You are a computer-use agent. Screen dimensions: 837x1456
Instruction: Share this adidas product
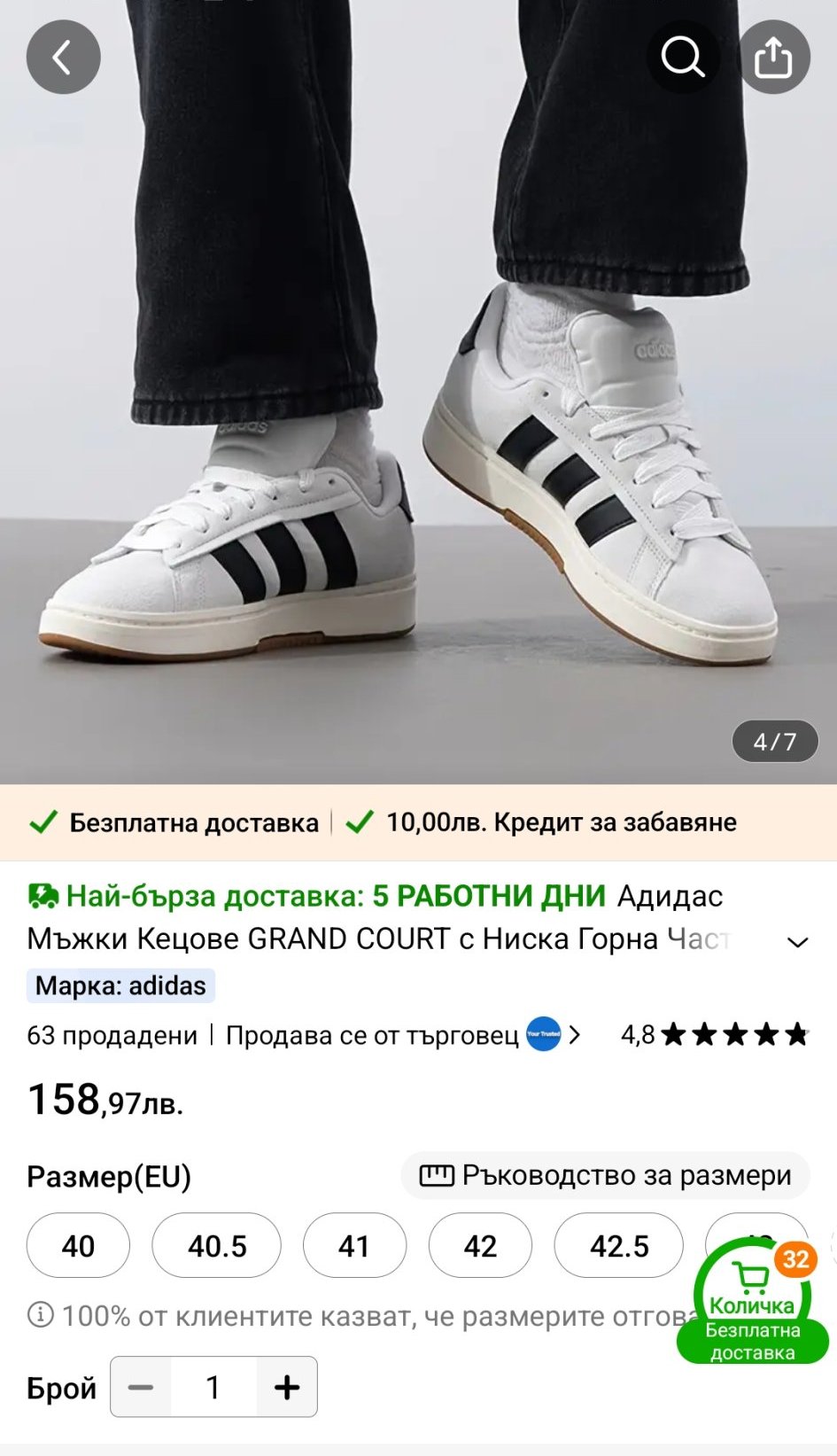[x=773, y=58]
